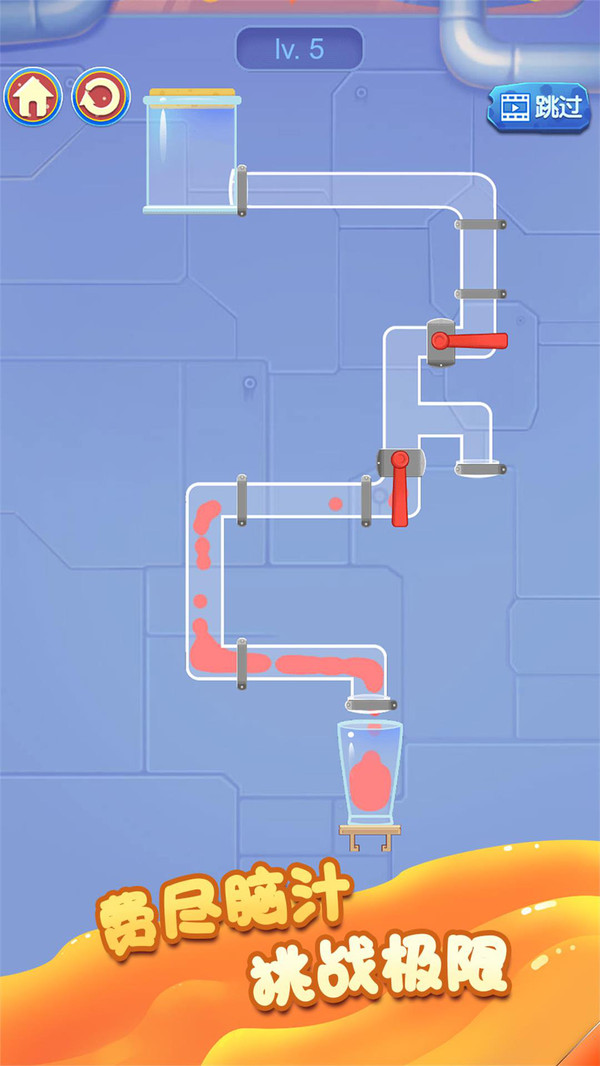Restart the current level
Screen dimensions: 600x1066
point(101,96)
